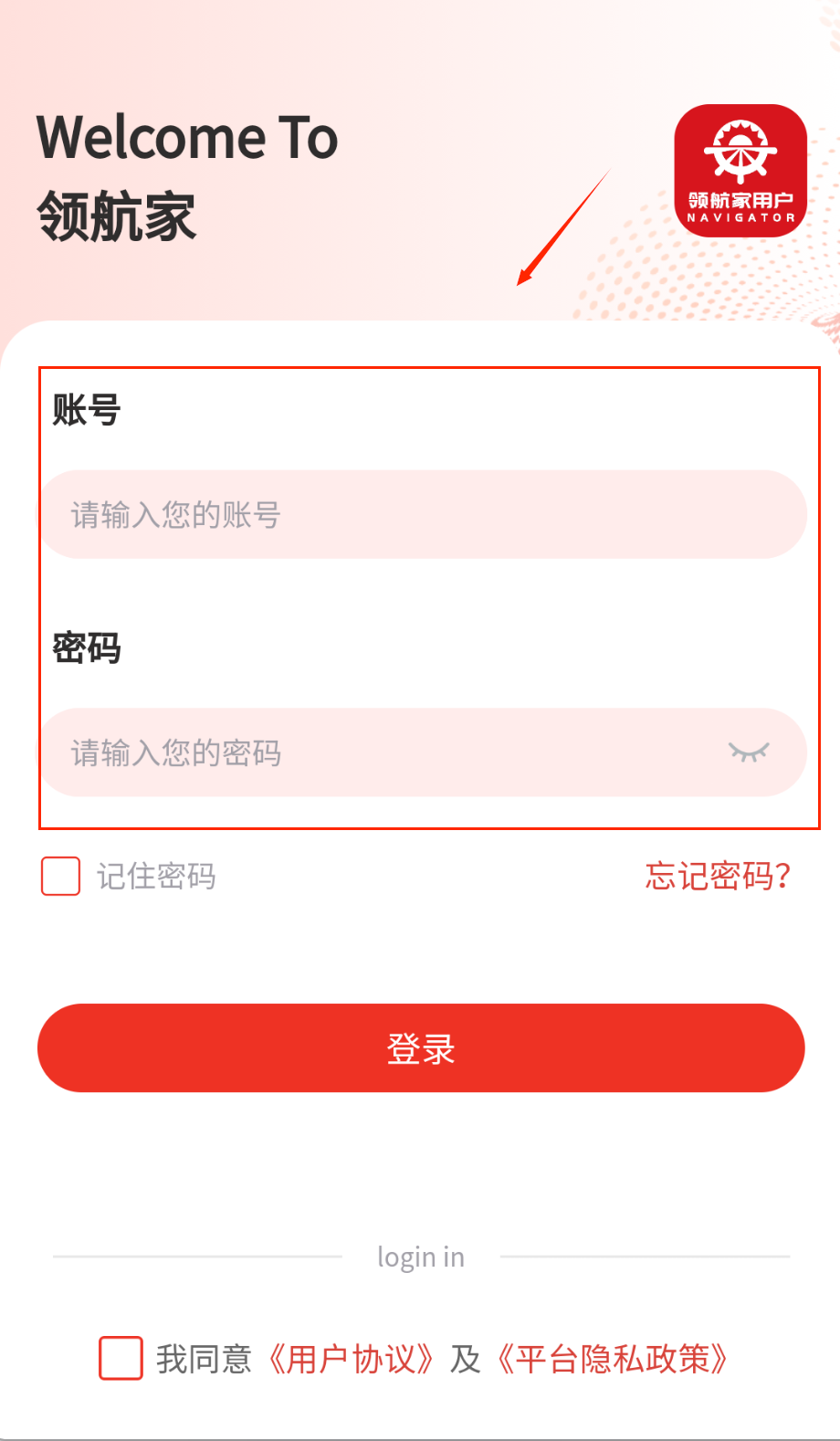The image size is (840, 1441).
Task: Focus the password (密码) input field
Action: 383,753
